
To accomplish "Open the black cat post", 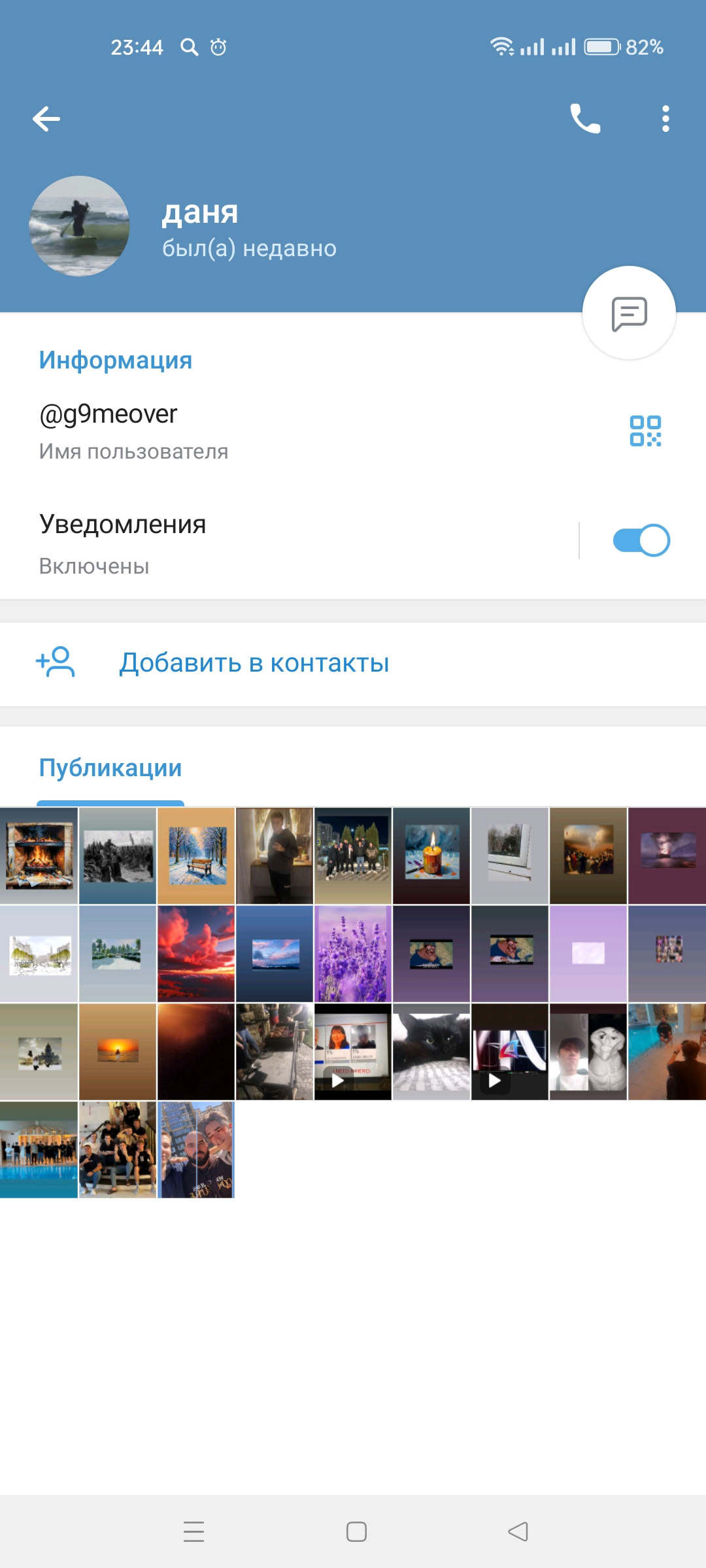I will click(x=431, y=1052).
